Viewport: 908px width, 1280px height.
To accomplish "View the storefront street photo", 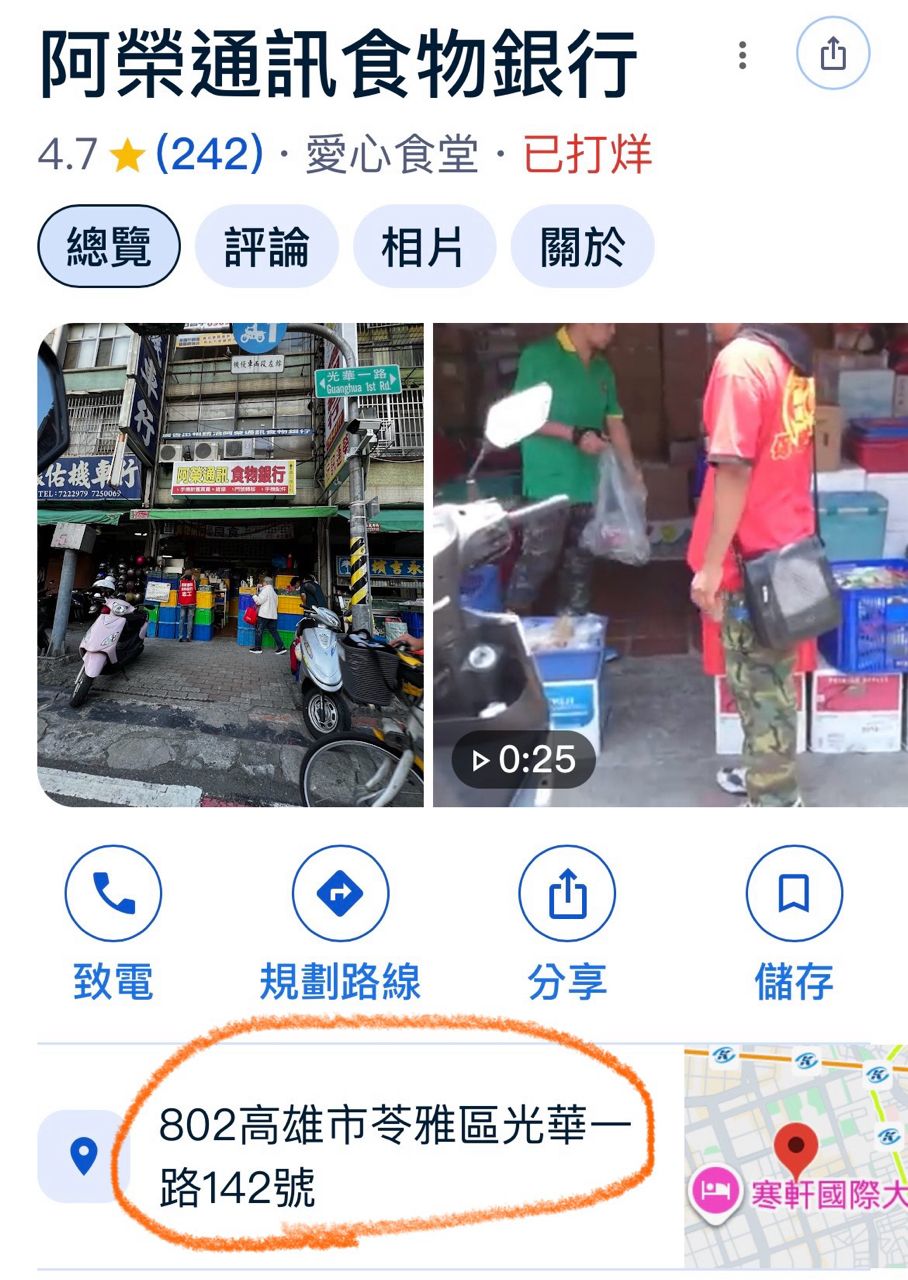I will click(230, 565).
